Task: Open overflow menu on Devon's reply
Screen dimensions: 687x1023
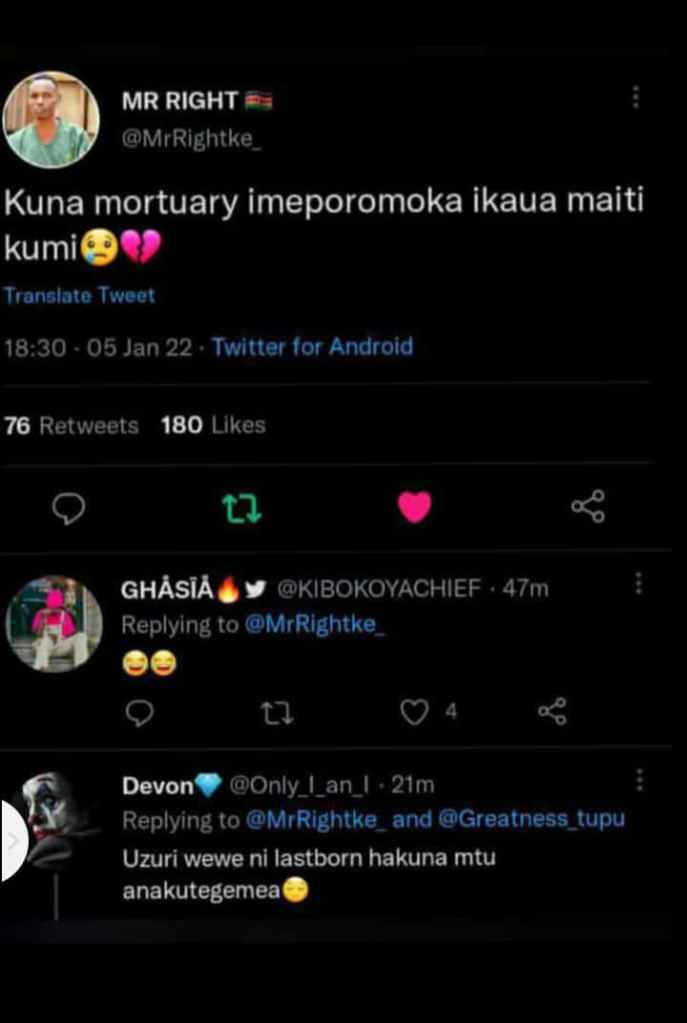Action: [x=640, y=781]
